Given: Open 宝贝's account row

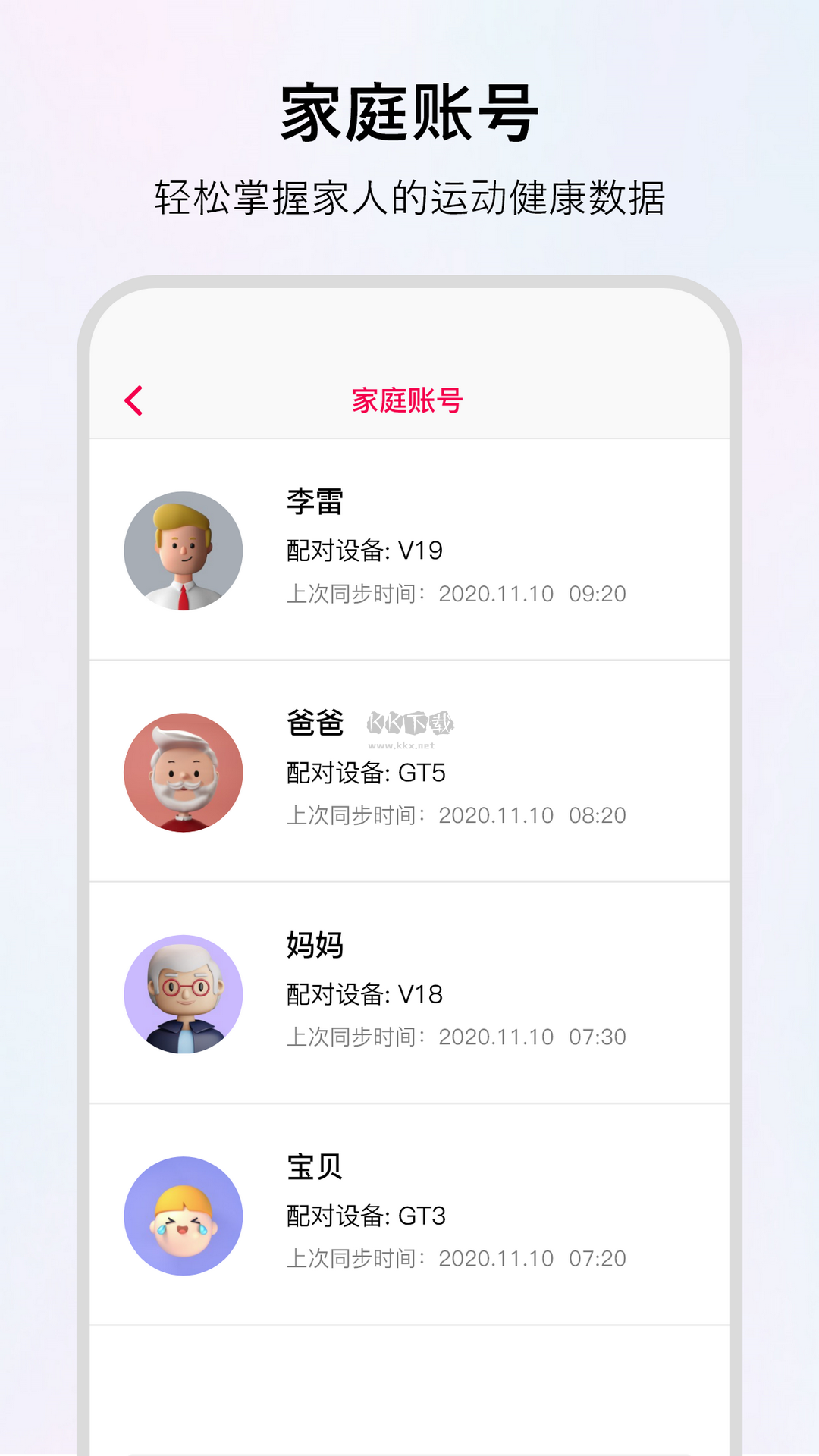Looking at the screenshot, I should tap(409, 1215).
